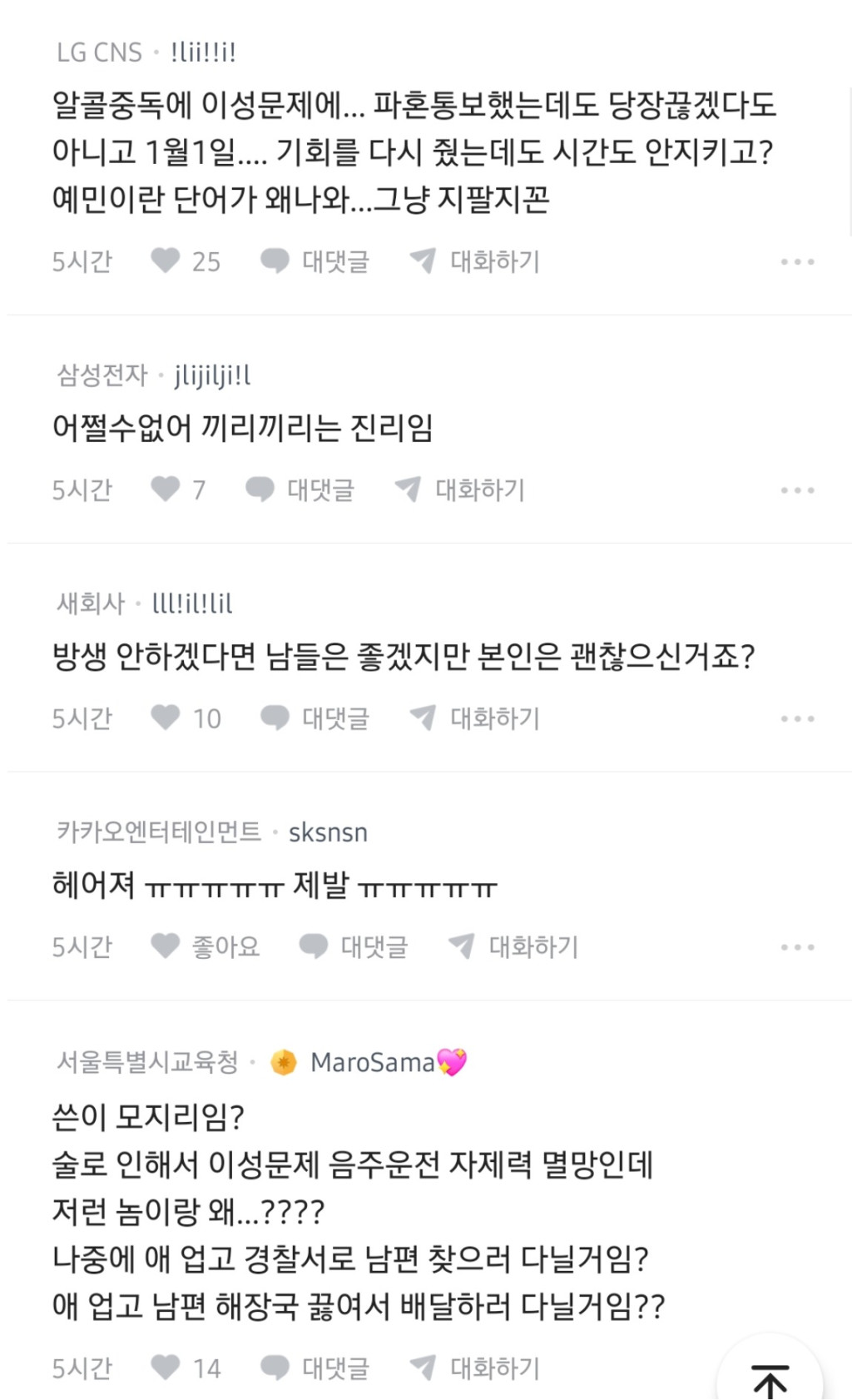Jump to top with the up-arrow button
The height and width of the screenshot is (1400, 852).
pos(770,1378)
